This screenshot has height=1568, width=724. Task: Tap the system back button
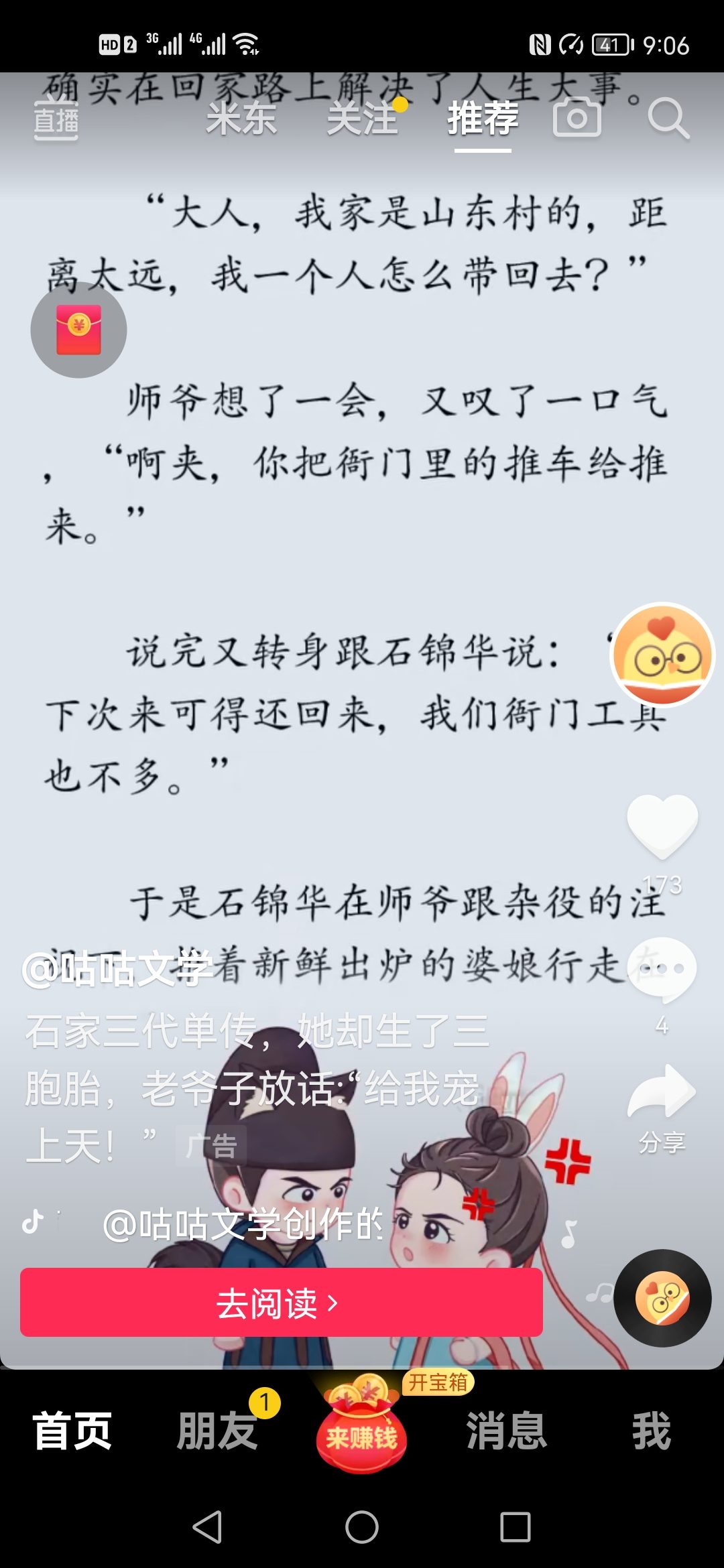click(x=208, y=1527)
